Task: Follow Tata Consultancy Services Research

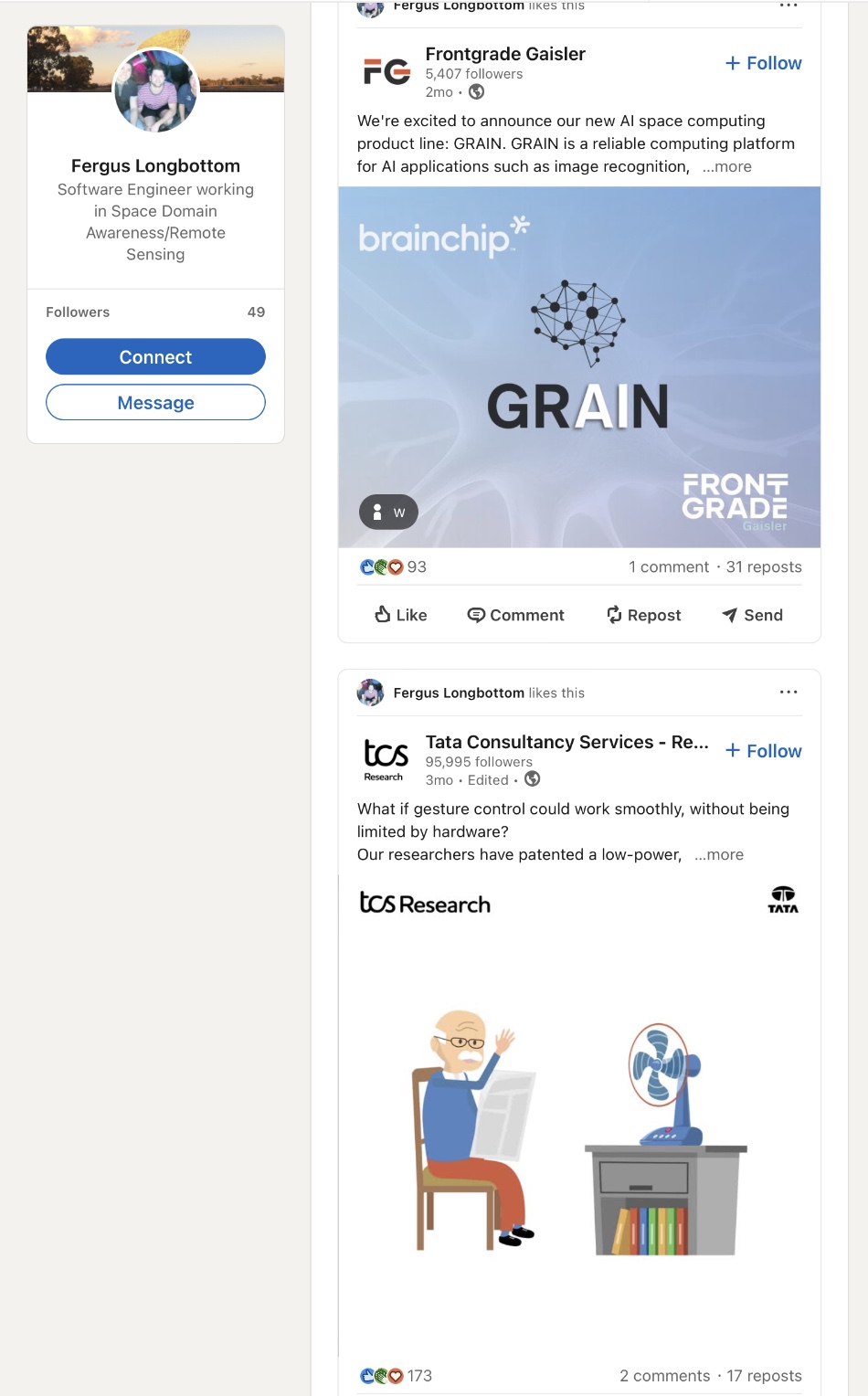Action: tap(764, 751)
